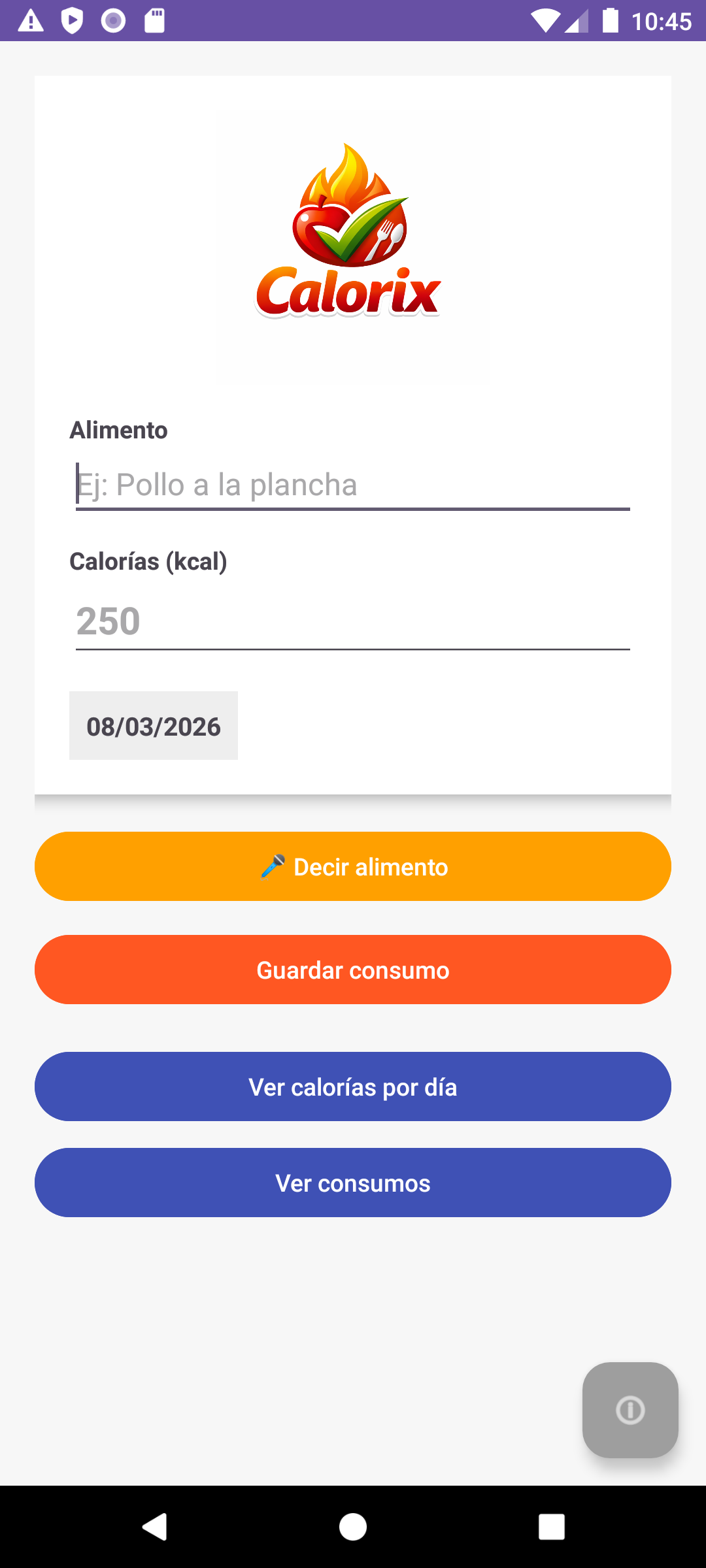This screenshot has height=1568, width=706.
Task: Open Ver consumos
Action: pyautogui.click(x=353, y=1183)
